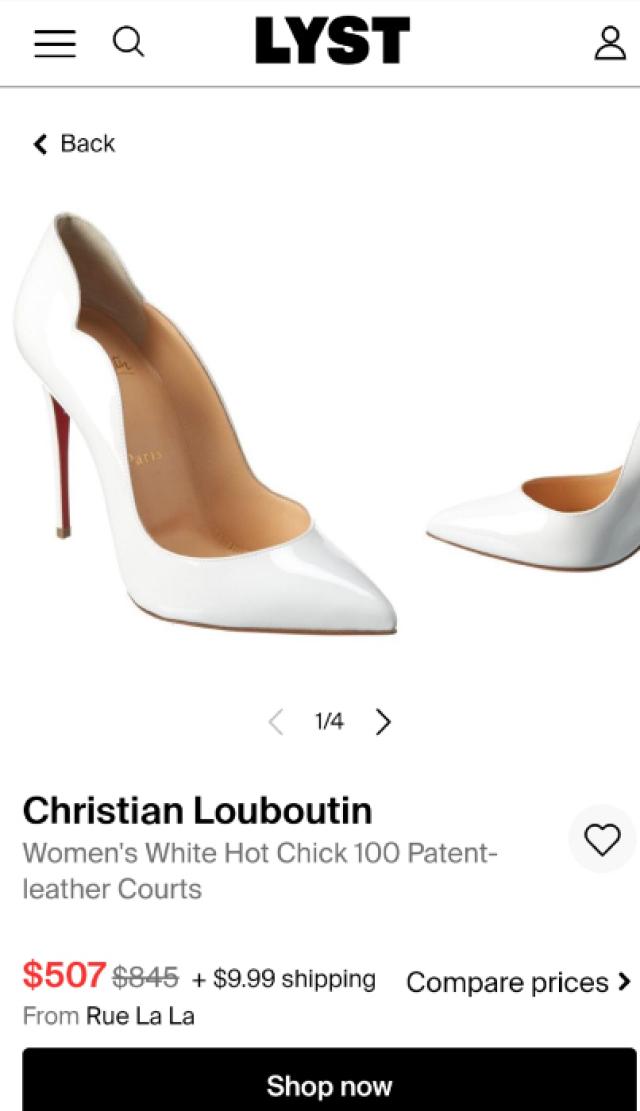Open the search magnifier
The height and width of the screenshot is (1111, 640).
(128, 42)
